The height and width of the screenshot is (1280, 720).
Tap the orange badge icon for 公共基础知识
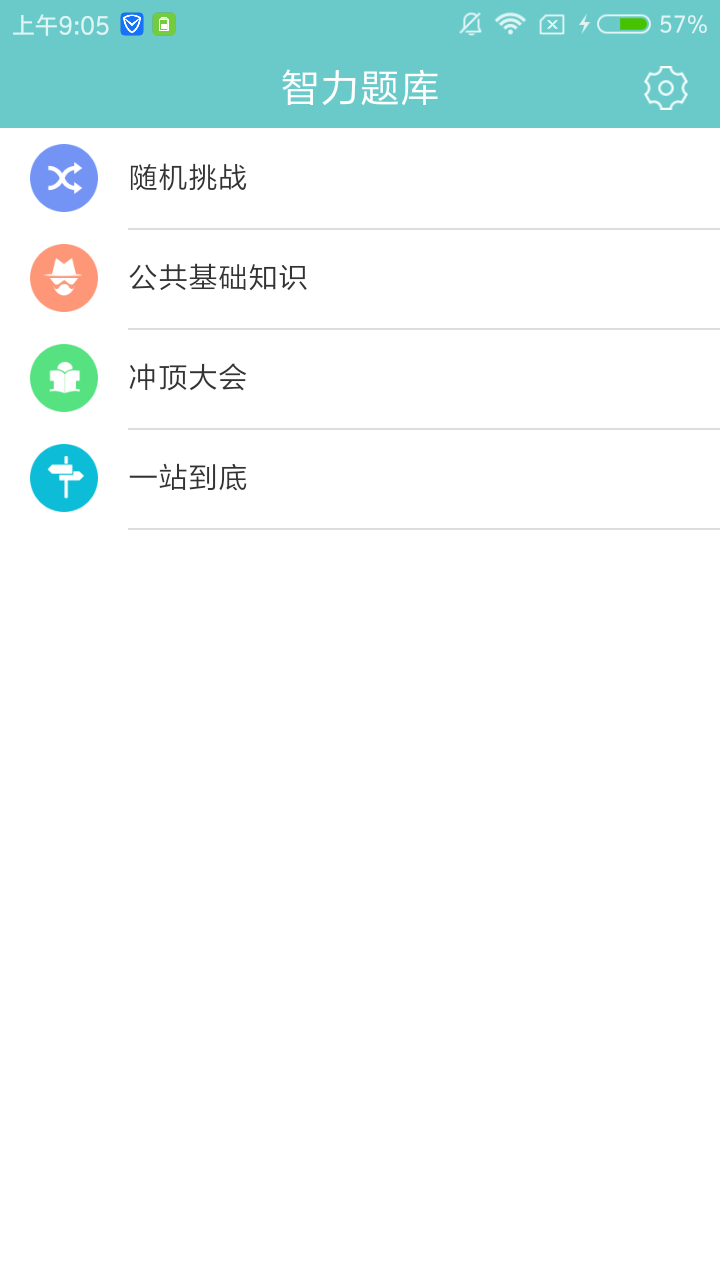tap(63, 278)
